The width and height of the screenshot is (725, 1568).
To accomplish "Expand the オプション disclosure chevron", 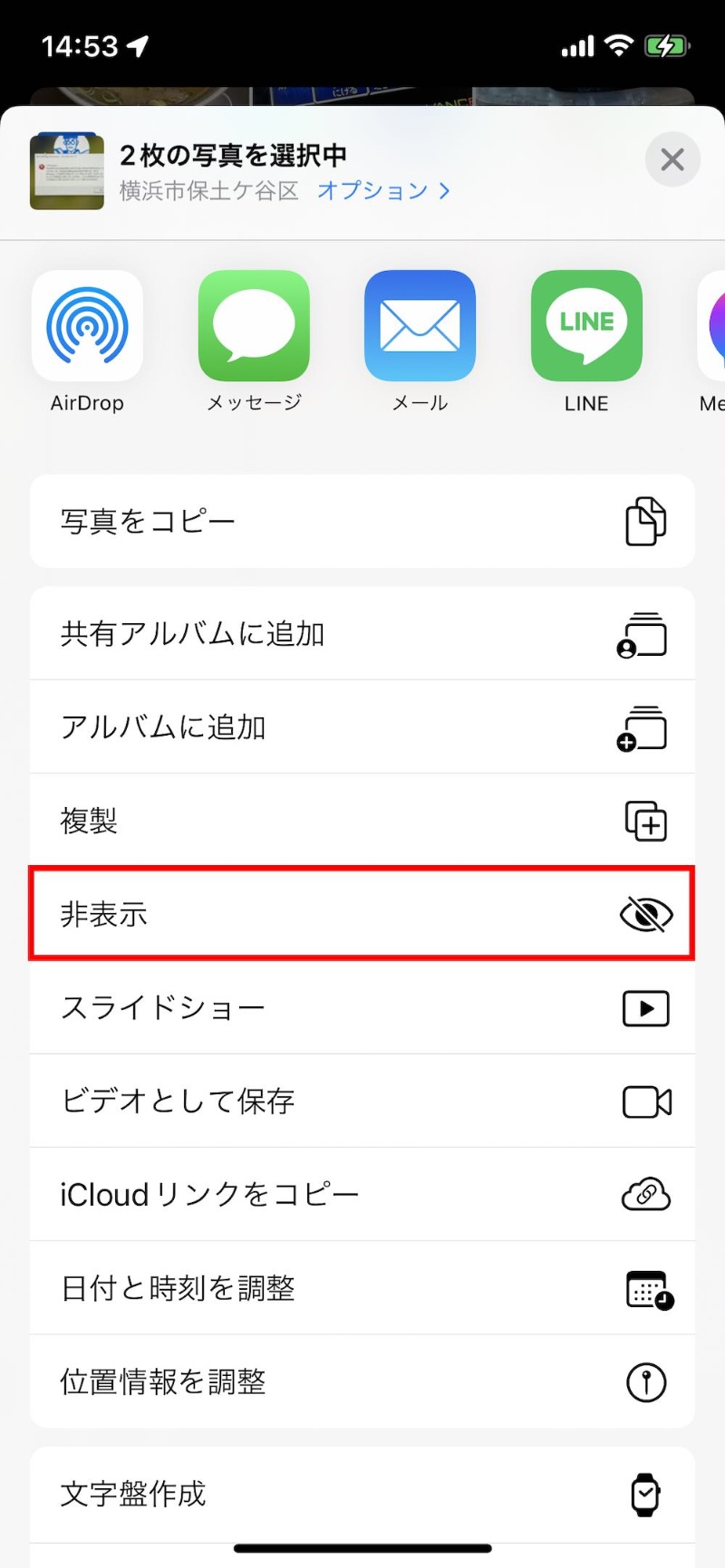I will 443,191.
